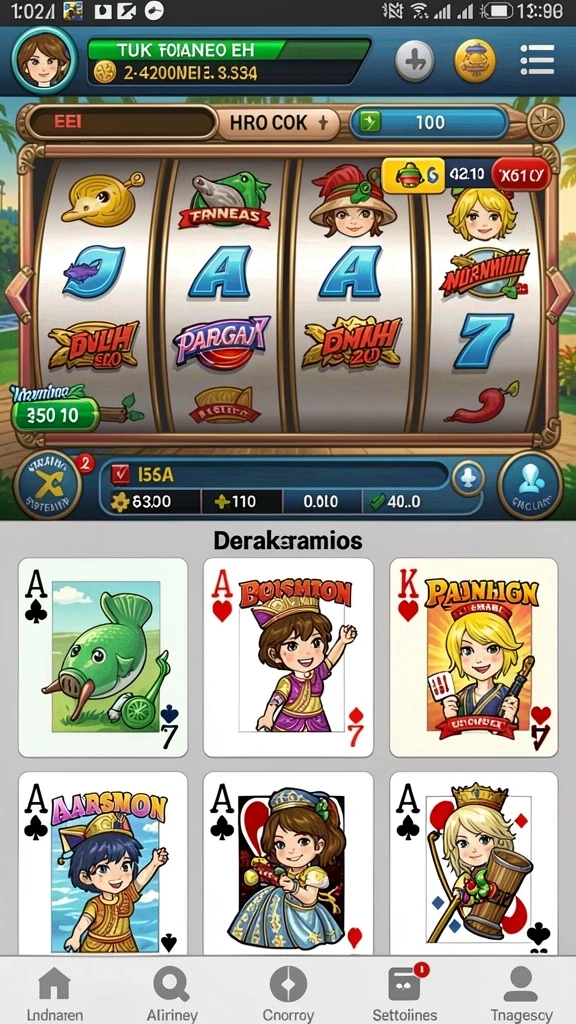
Task: Tap the round blue character button beside bet bar
Action: click(x=530, y=485)
